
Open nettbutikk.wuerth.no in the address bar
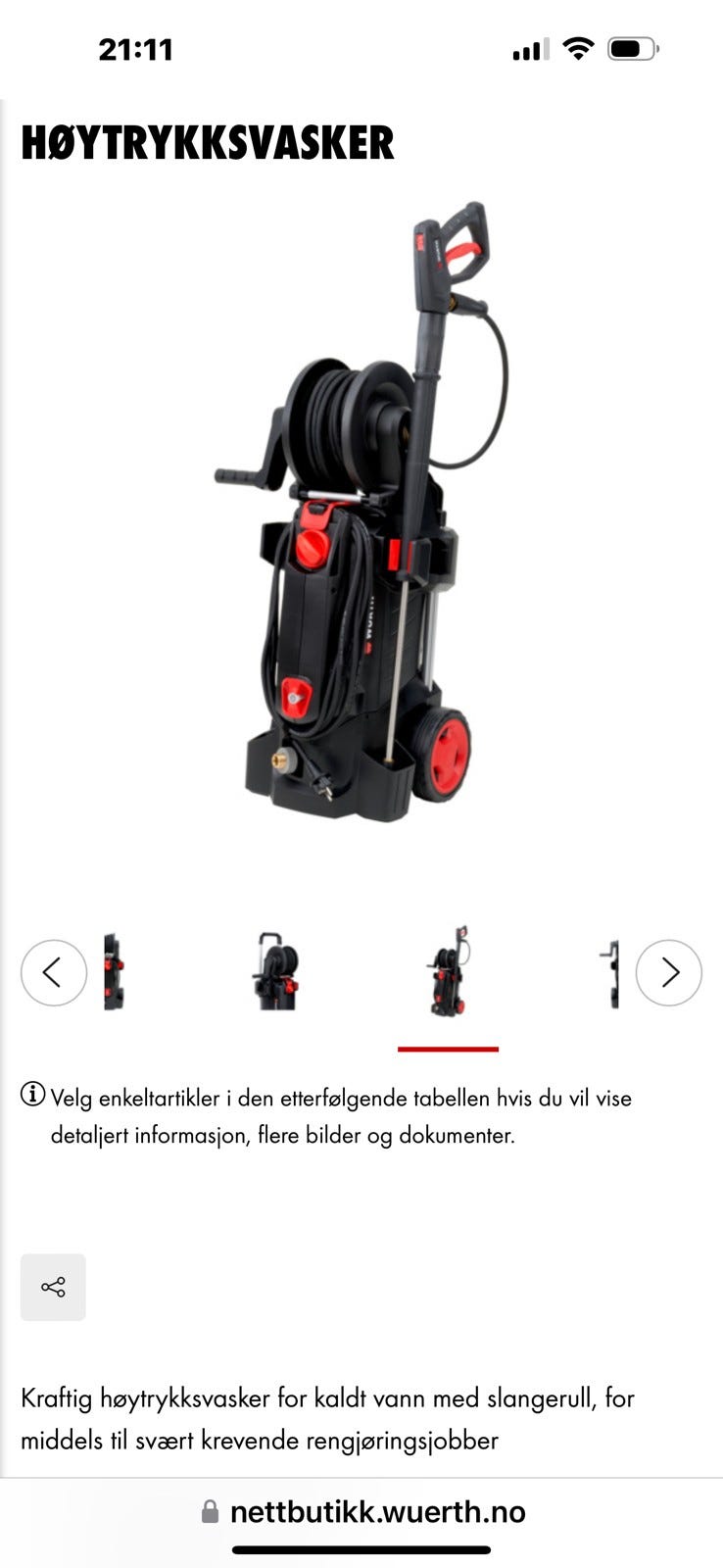pos(376,1510)
